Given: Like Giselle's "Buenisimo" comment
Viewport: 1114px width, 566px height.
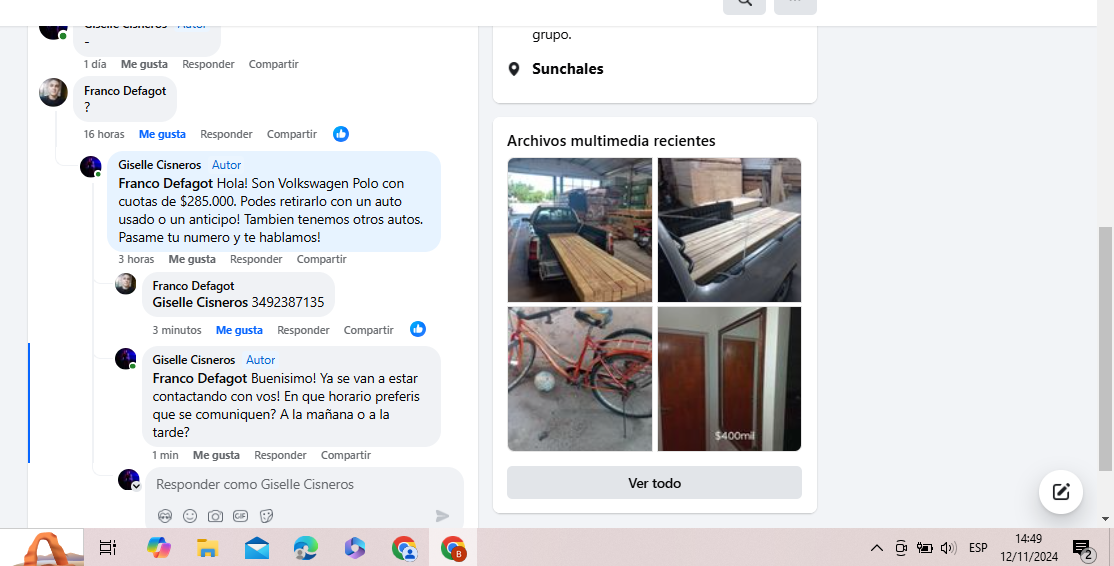Looking at the screenshot, I should tap(216, 455).
